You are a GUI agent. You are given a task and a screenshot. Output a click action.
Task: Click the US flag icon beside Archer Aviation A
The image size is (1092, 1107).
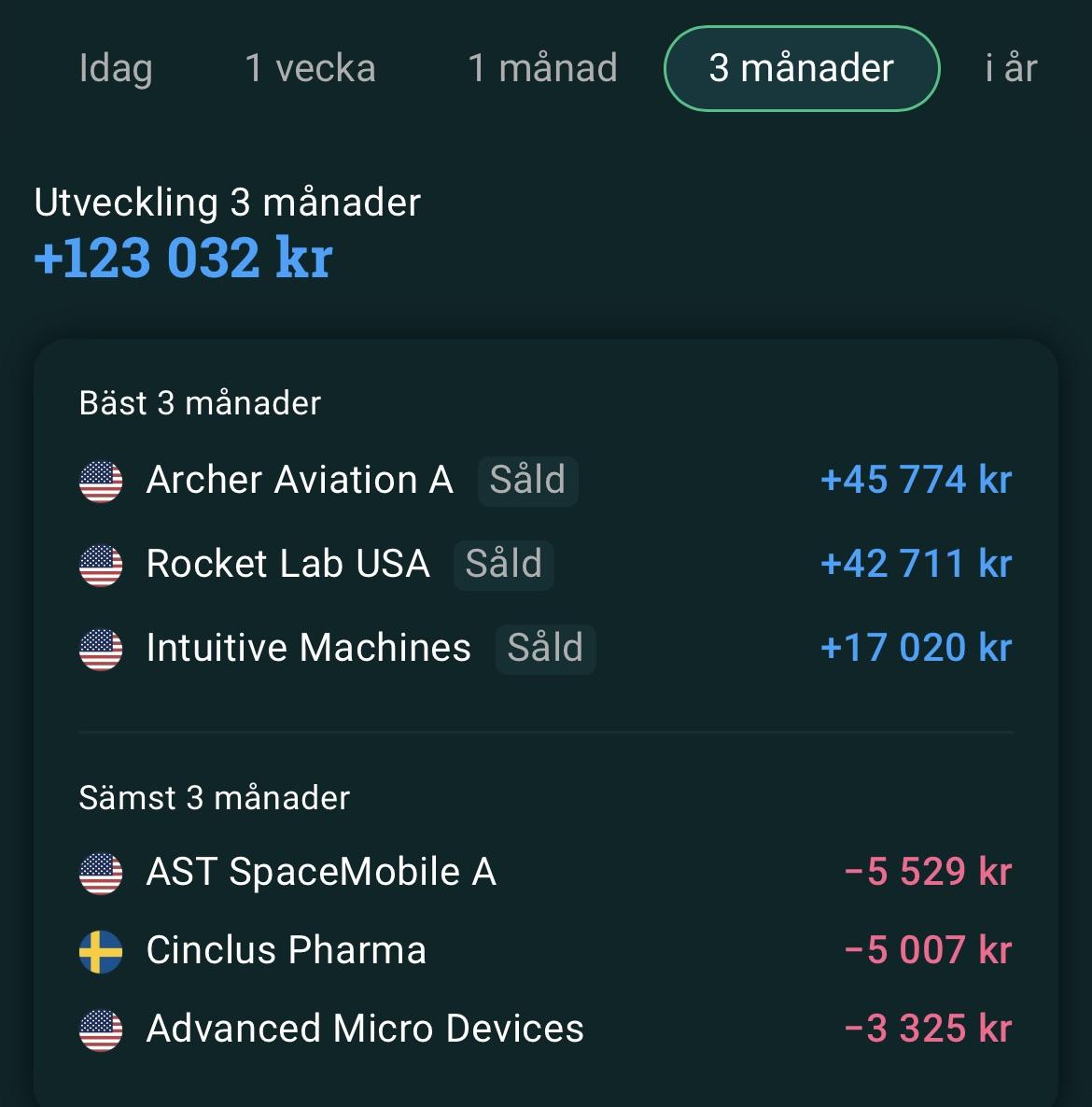tap(101, 481)
